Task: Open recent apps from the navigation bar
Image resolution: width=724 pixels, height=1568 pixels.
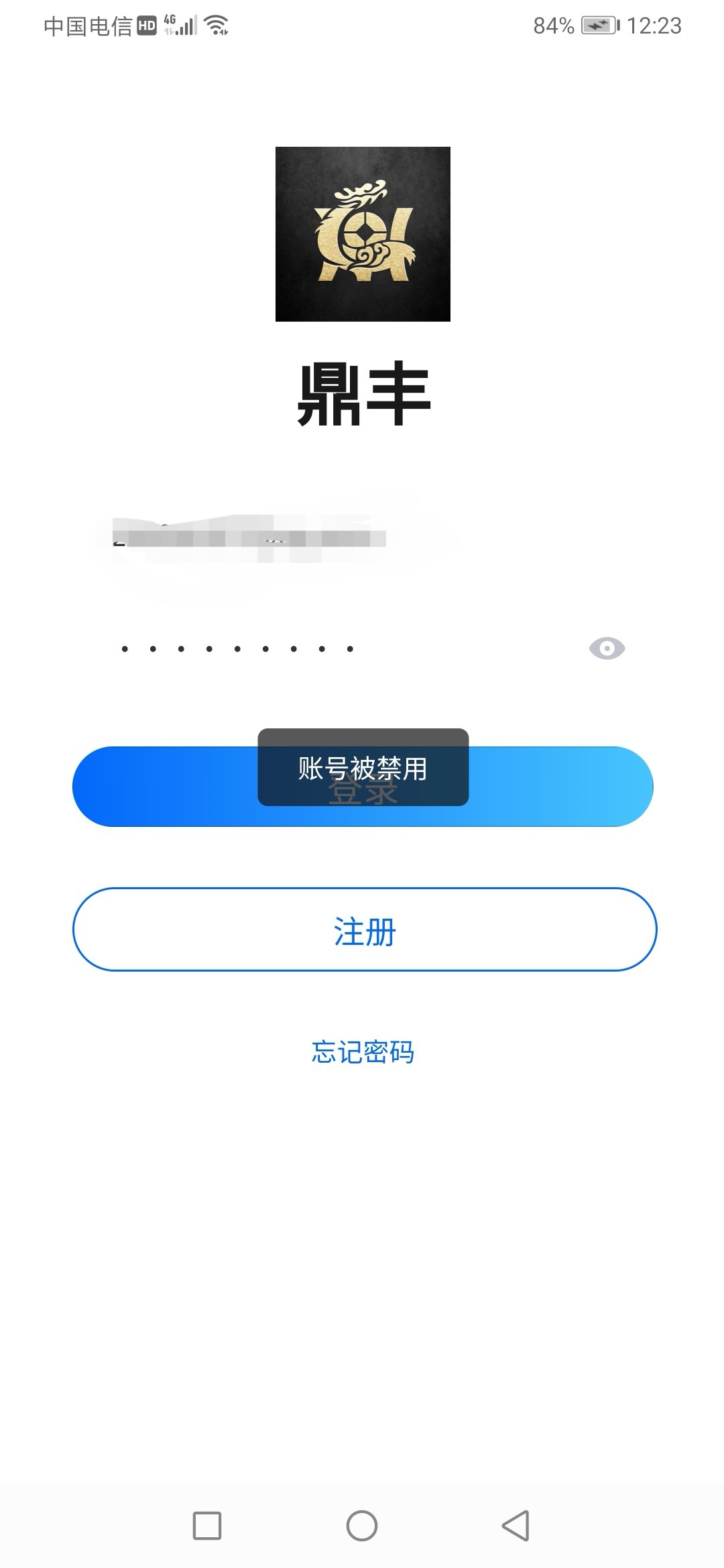Action: (x=207, y=1526)
